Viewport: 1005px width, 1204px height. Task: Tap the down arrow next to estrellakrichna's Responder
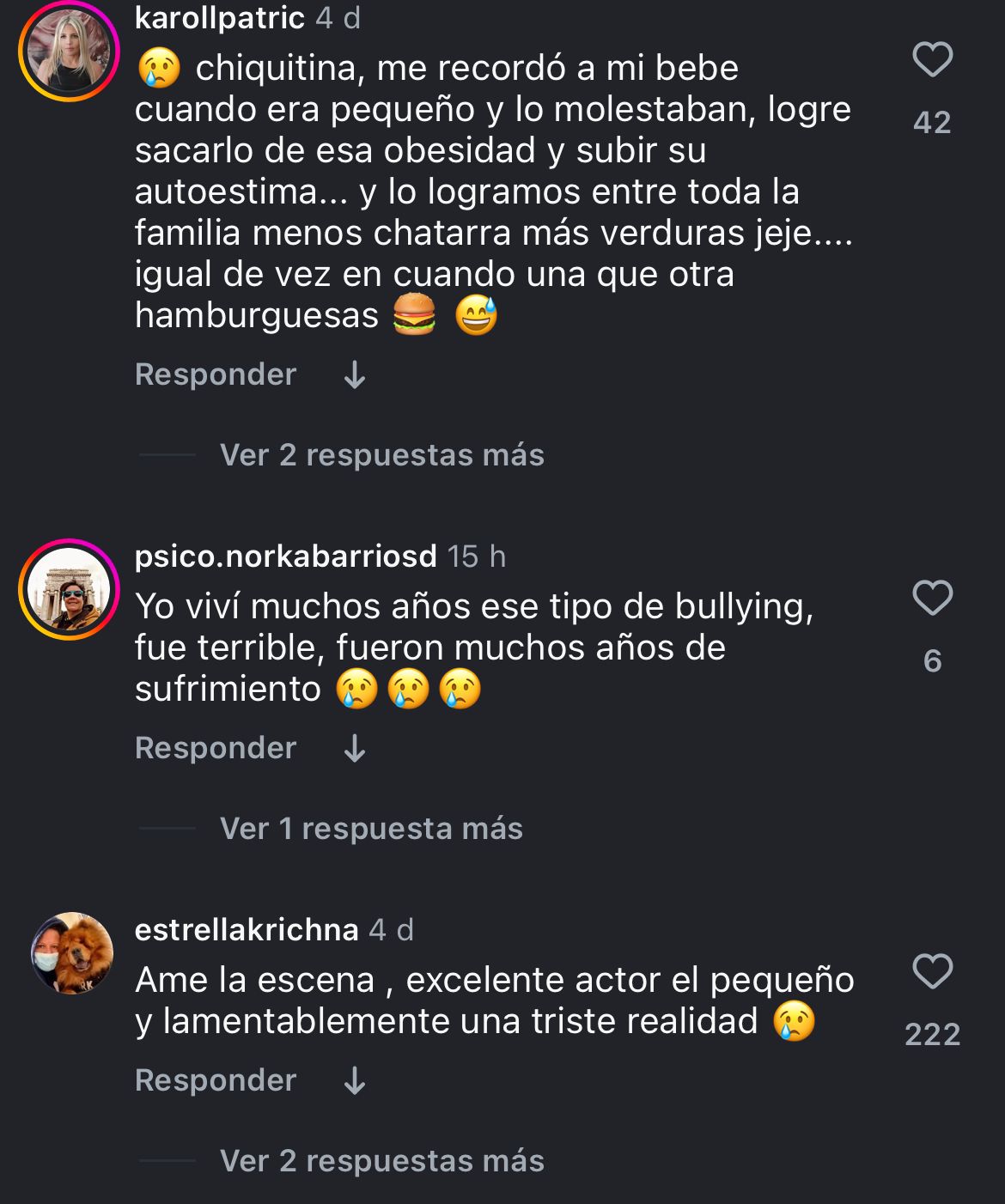point(354,1081)
